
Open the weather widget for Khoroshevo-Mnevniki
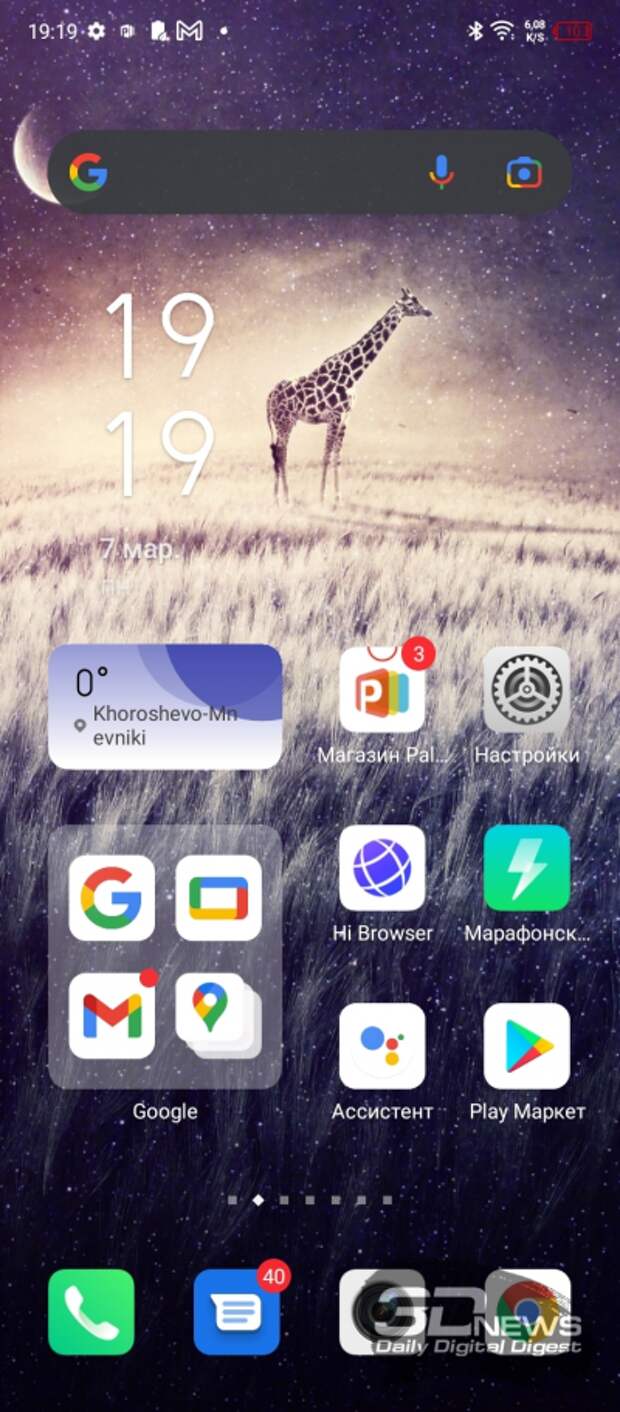coord(165,706)
